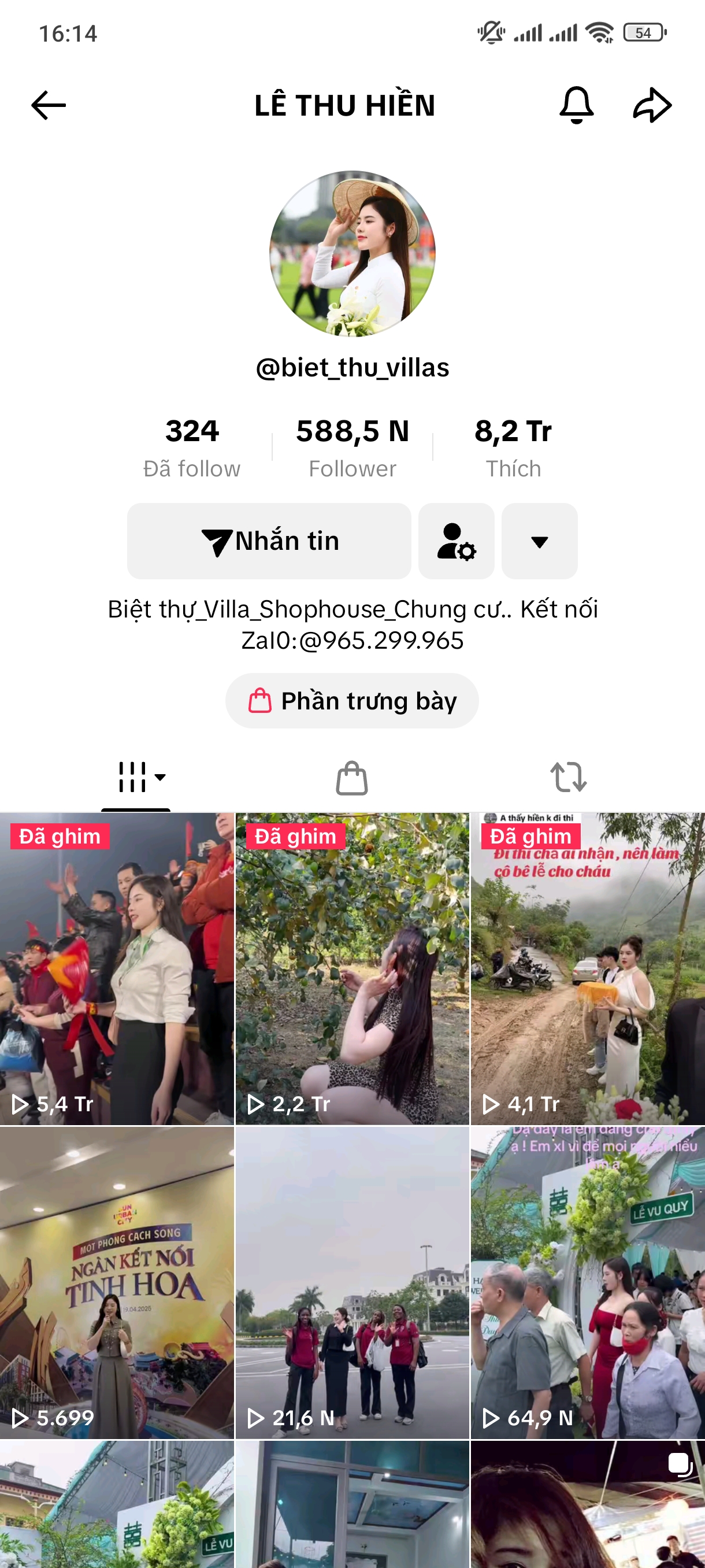Image resolution: width=705 pixels, height=1568 pixels.
Task: Tap the Nhắn tin message button
Action: click(269, 540)
